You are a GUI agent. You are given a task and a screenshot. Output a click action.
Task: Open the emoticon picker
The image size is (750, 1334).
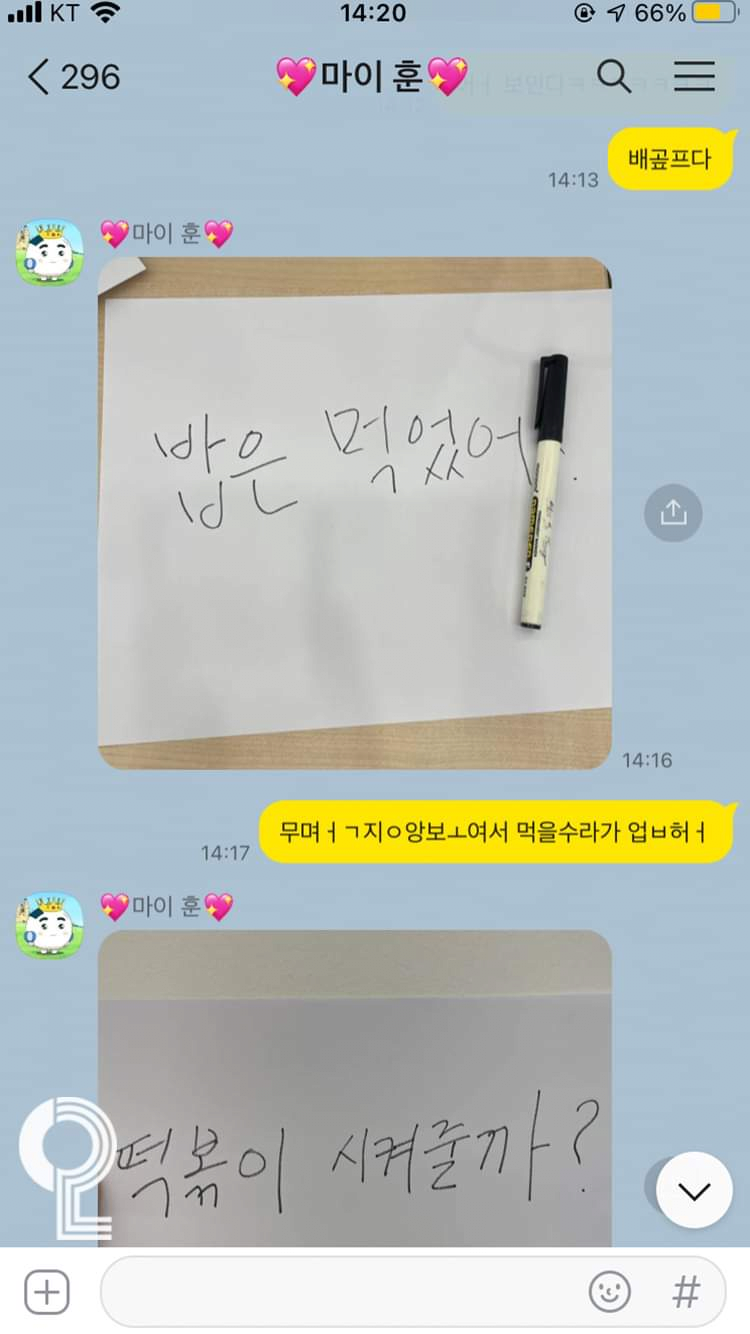tap(609, 1292)
